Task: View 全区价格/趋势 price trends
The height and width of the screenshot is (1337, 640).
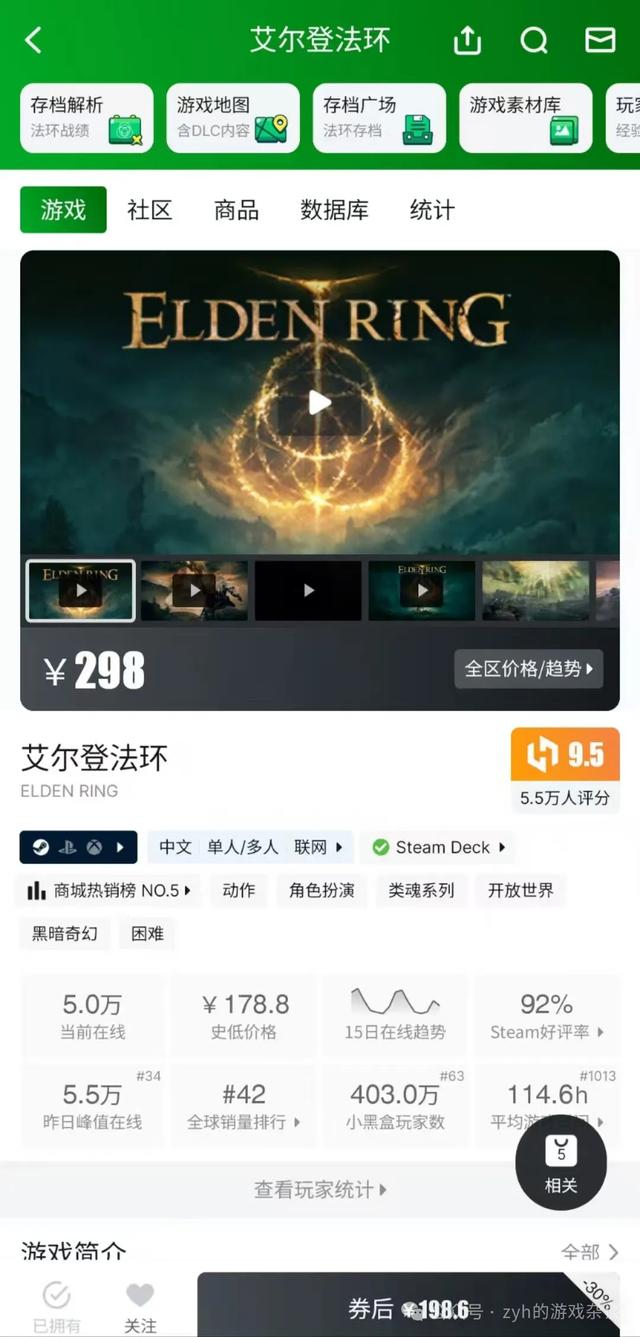Action: click(528, 669)
